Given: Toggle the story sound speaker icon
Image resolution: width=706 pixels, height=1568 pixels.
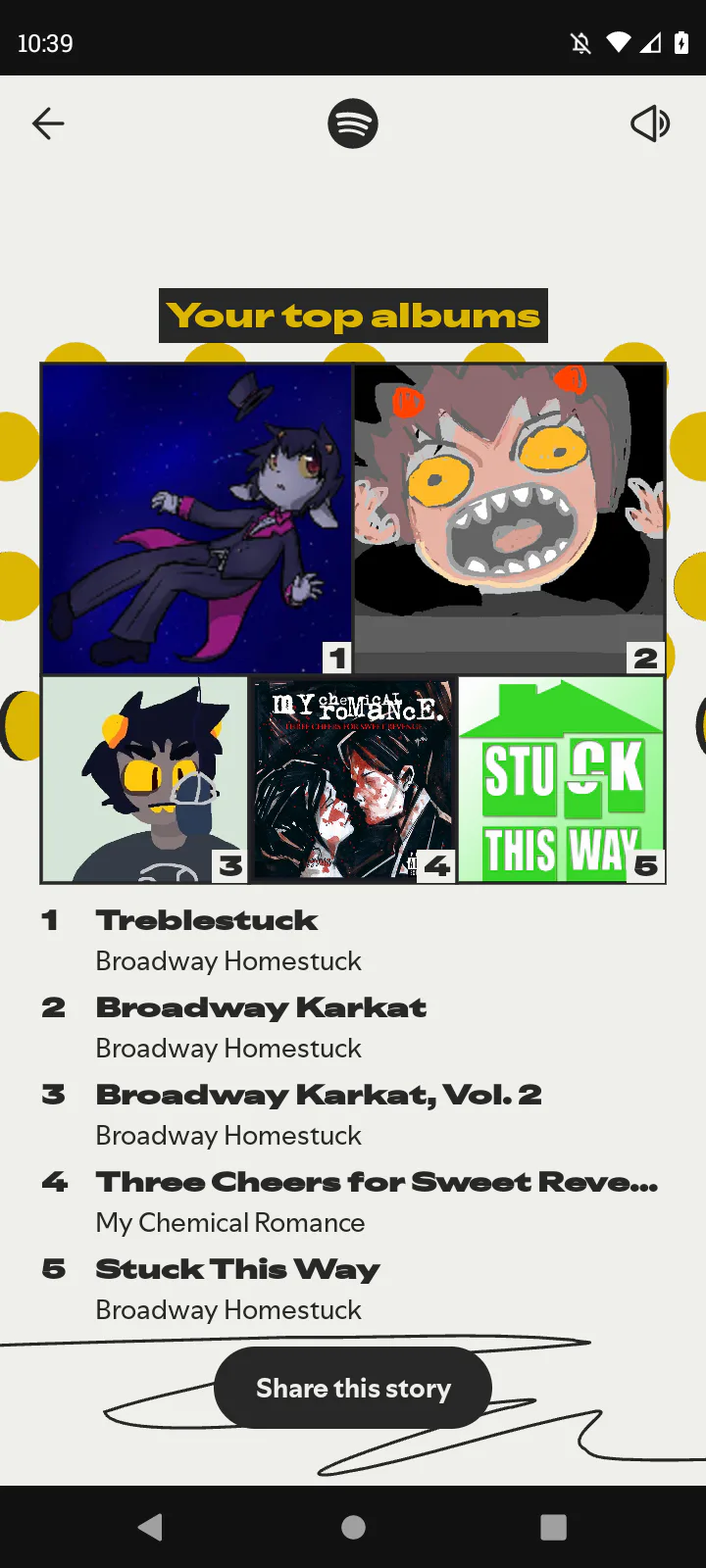Looking at the screenshot, I should pos(649,123).
